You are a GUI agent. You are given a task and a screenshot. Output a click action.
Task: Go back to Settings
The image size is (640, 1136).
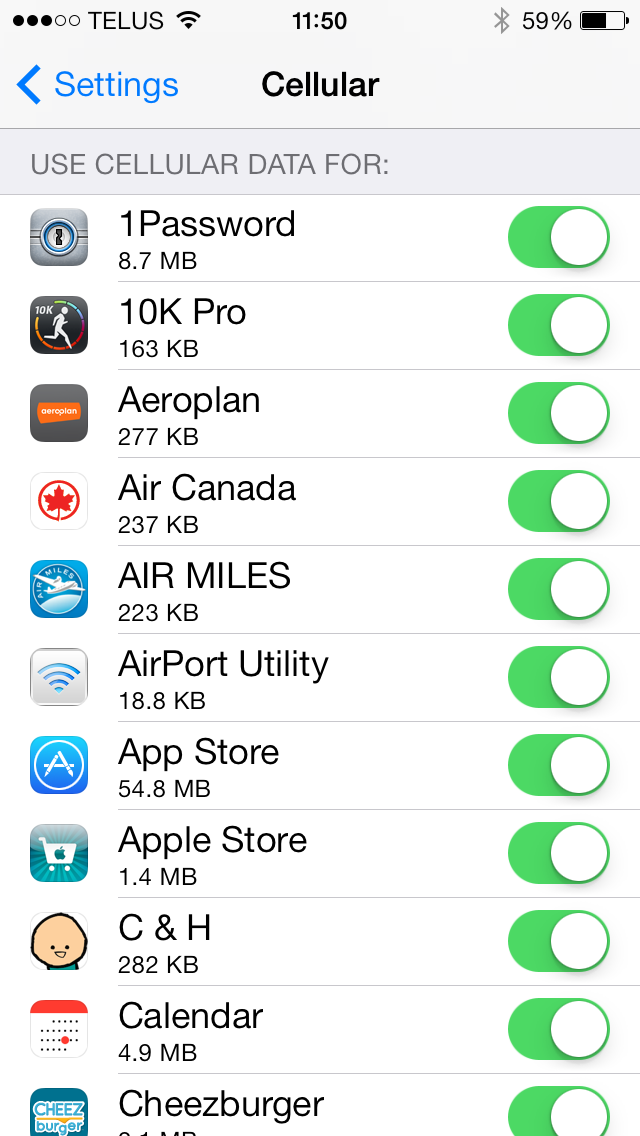[97, 85]
